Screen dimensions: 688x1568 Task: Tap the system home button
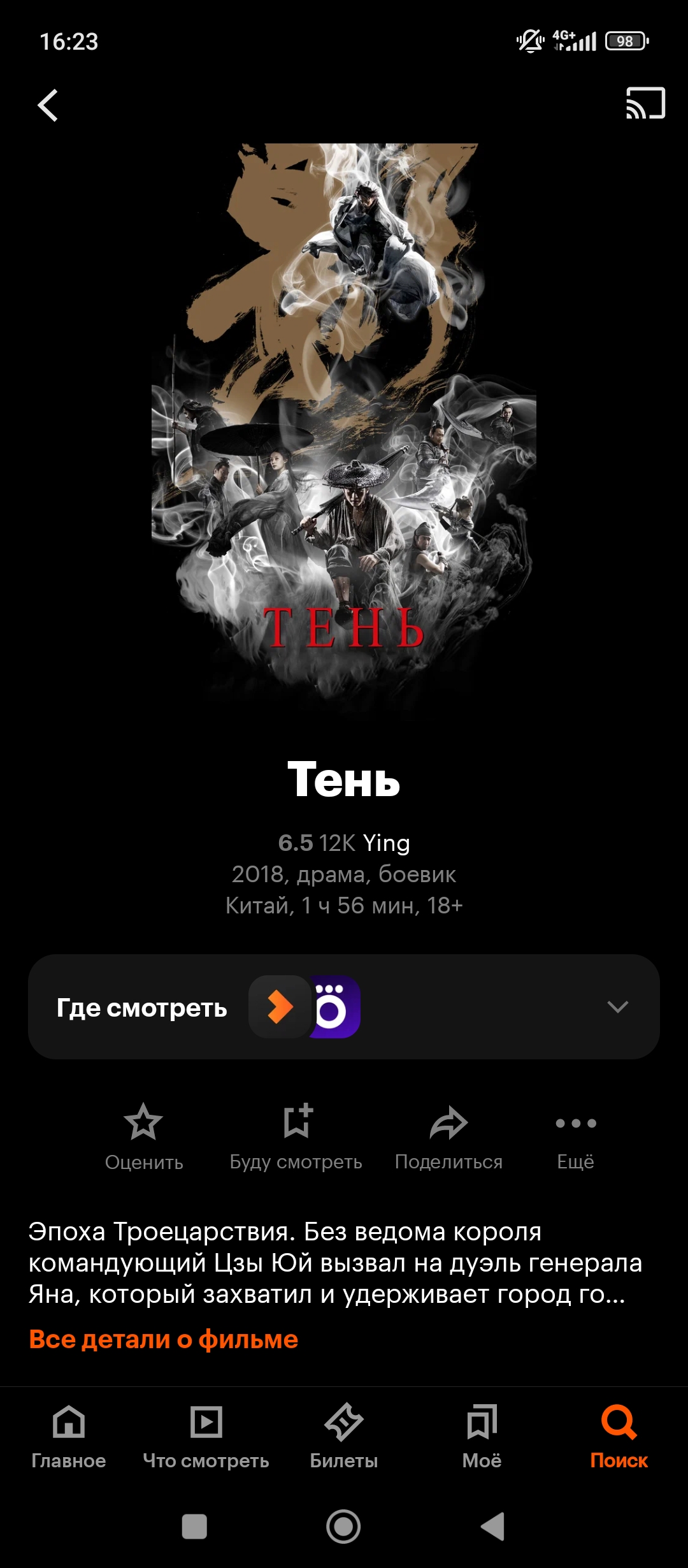click(343, 1527)
